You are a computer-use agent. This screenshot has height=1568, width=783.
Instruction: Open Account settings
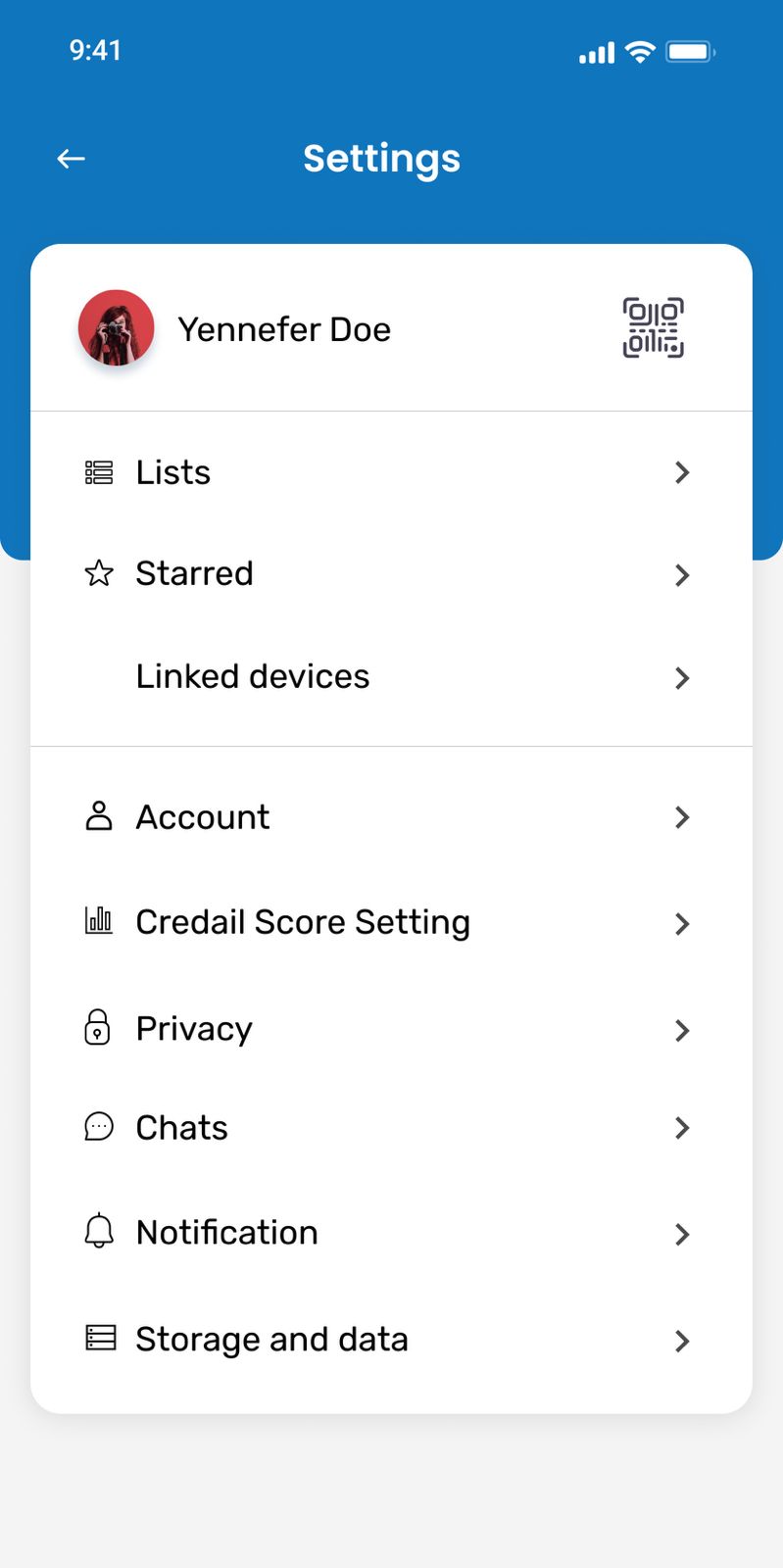coord(390,817)
